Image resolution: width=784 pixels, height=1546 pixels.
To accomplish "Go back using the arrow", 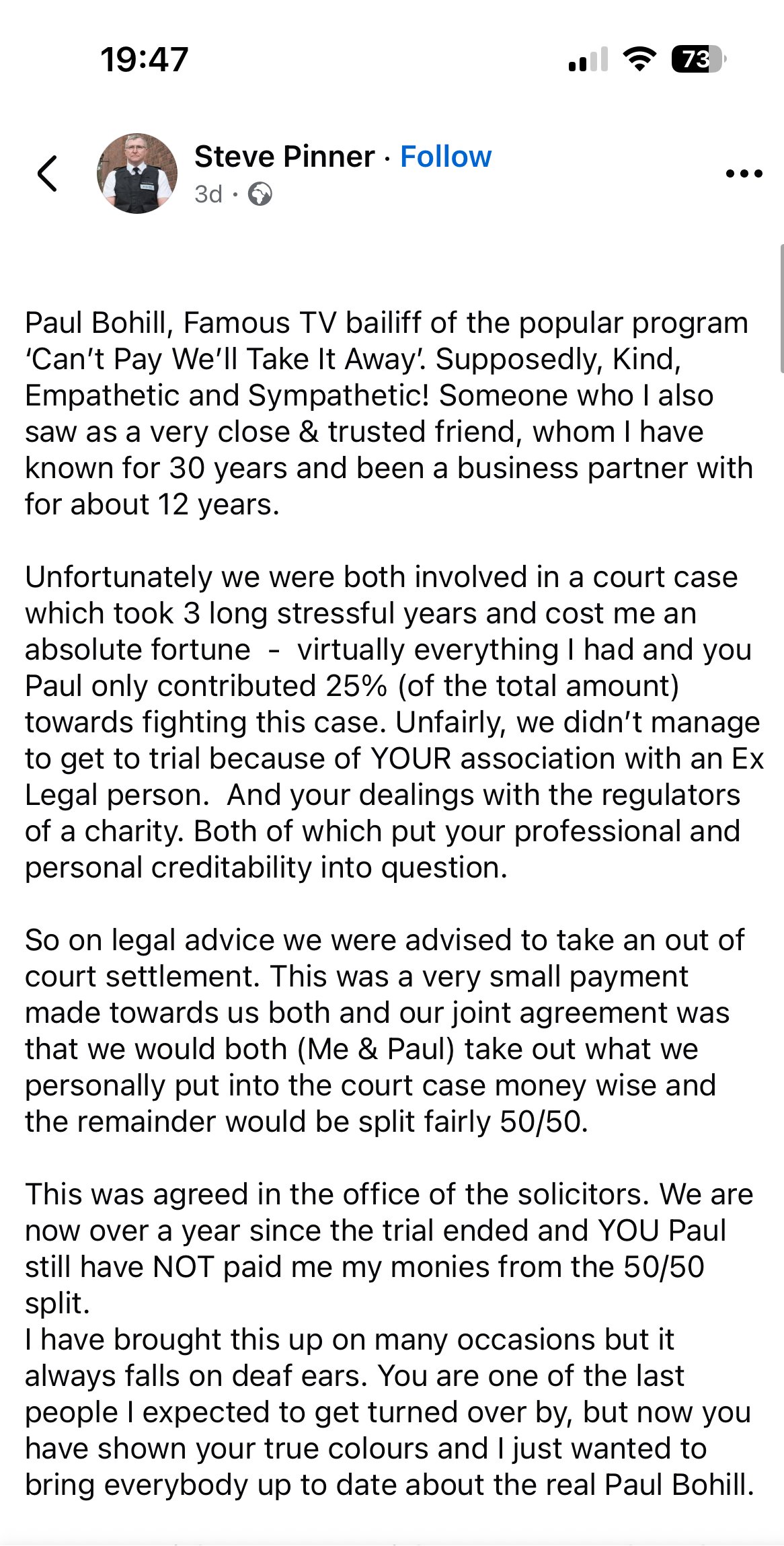I will coord(47,173).
